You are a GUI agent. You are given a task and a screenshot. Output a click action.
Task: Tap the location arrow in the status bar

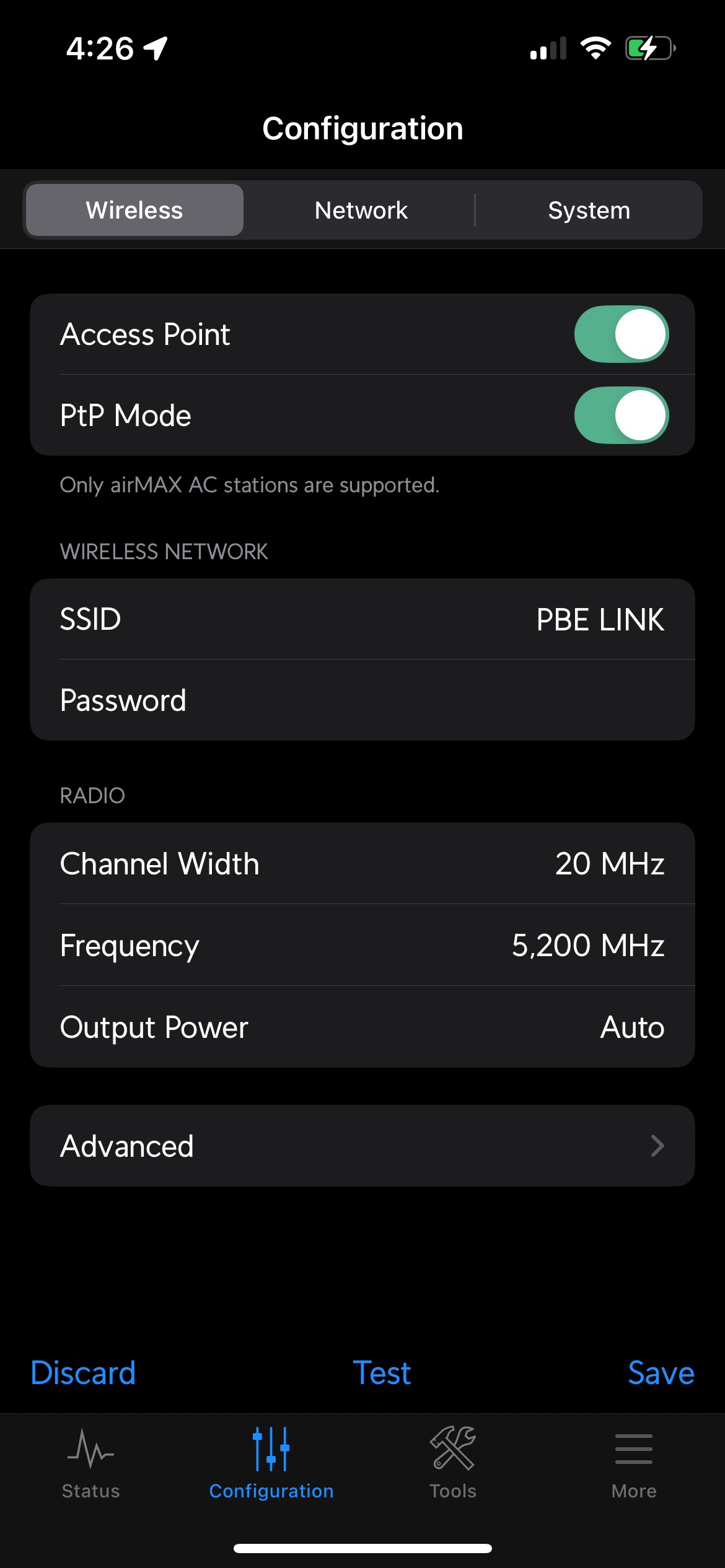click(154, 48)
